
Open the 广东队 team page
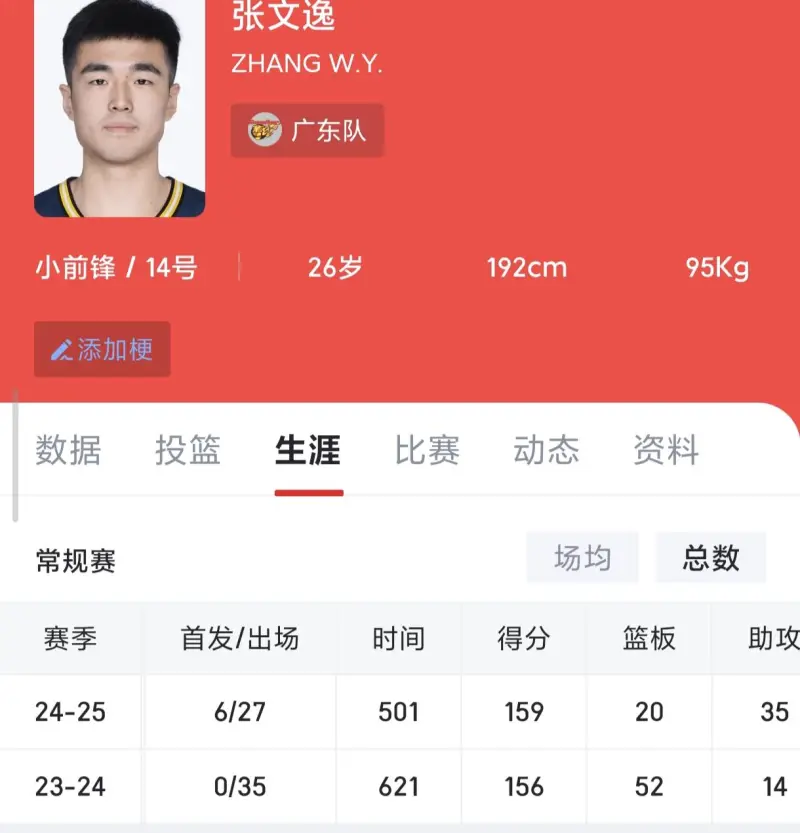point(307,131)
